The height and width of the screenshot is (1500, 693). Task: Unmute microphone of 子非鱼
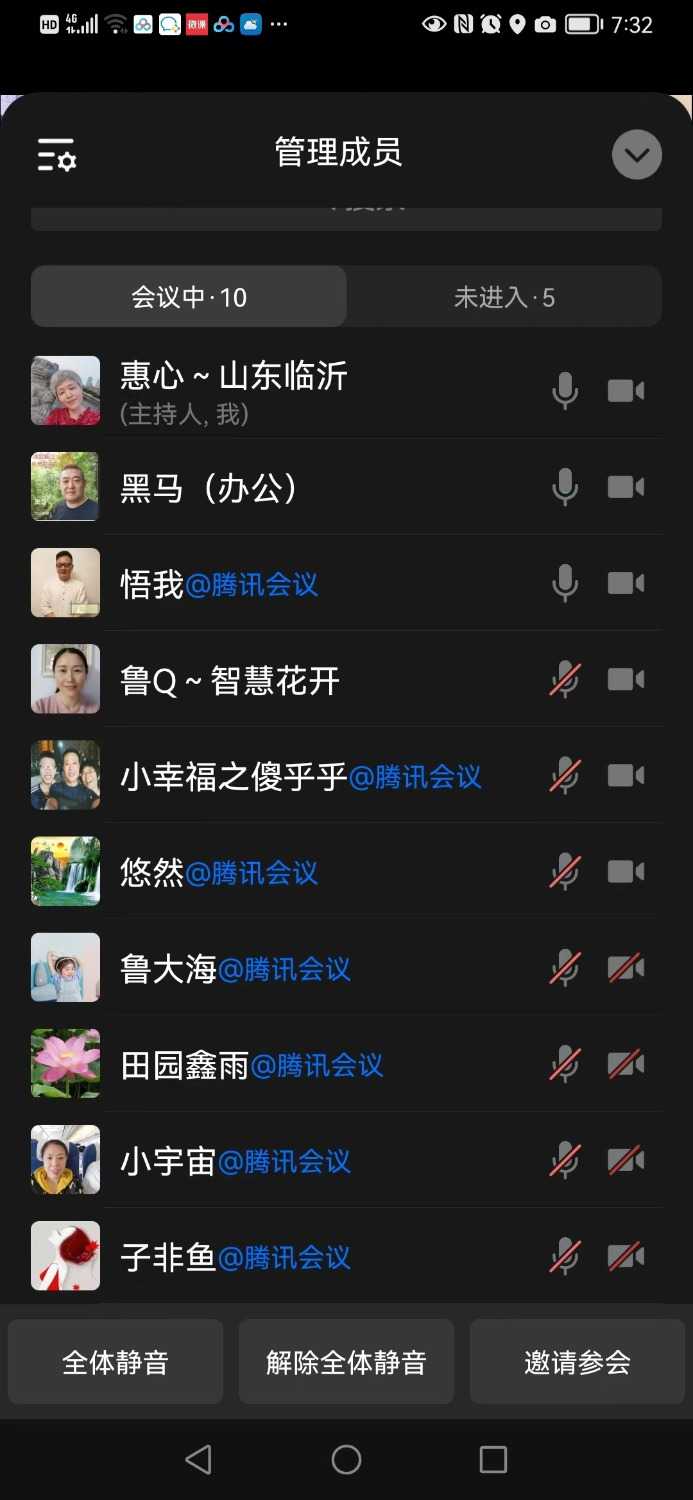(x=565, y=1257)
